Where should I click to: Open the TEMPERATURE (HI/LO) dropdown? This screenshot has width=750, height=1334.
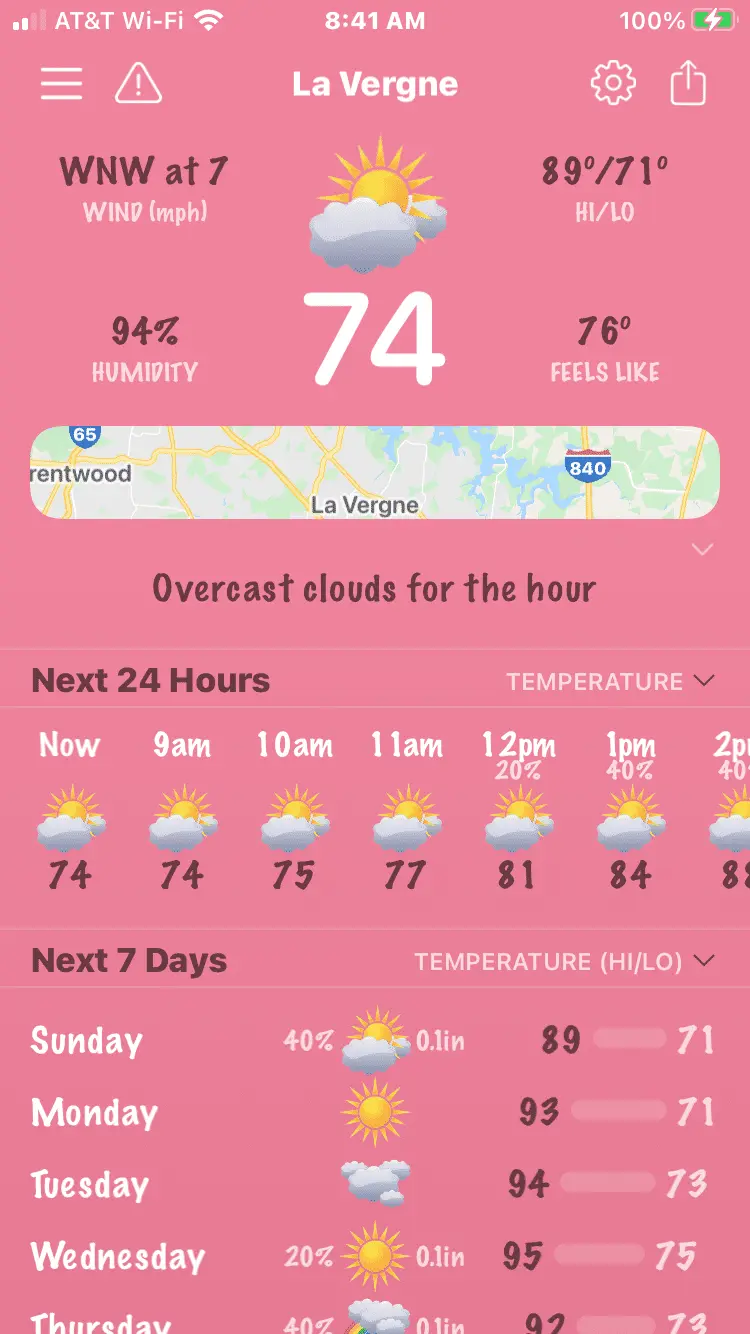(565, 961)
